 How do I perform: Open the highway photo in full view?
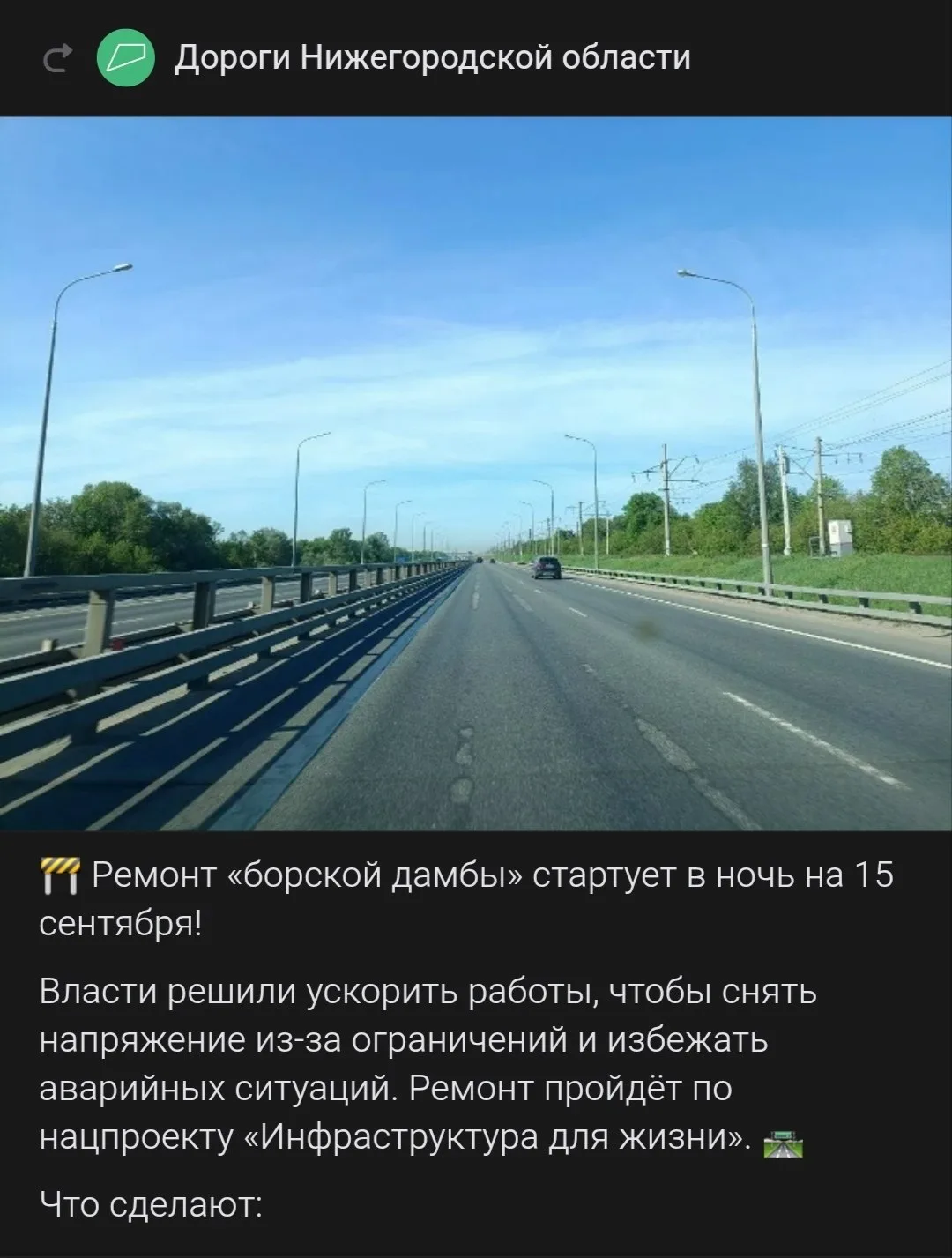click(x=476, y=473)
